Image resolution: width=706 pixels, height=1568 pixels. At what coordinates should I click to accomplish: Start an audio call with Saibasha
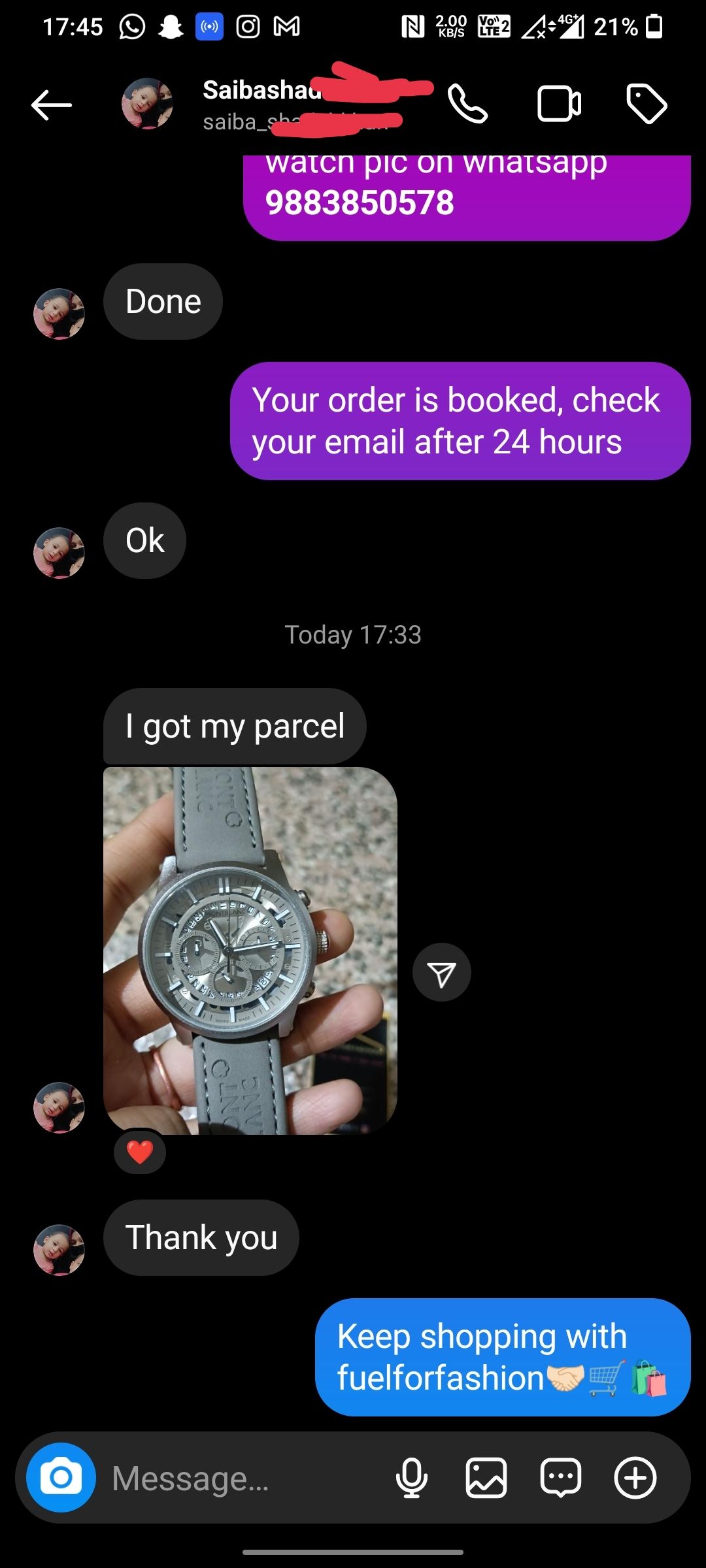click(x=467, y=105)
